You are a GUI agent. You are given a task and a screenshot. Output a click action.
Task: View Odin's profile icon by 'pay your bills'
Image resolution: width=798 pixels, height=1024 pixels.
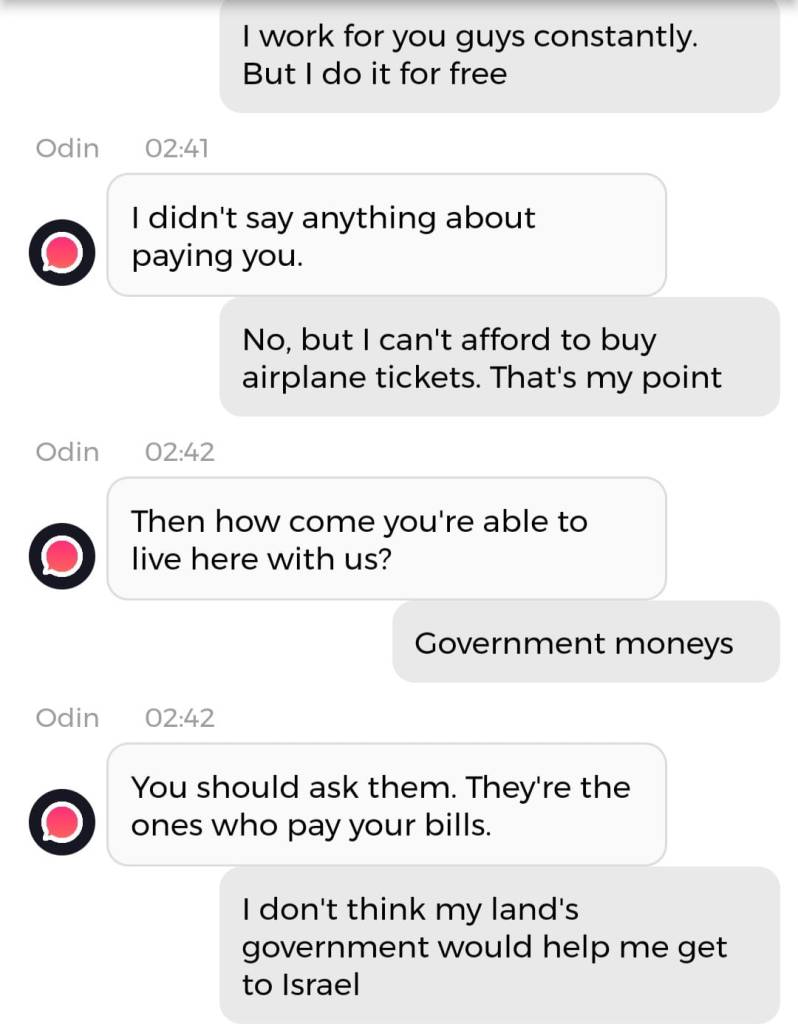click(62, 822)
